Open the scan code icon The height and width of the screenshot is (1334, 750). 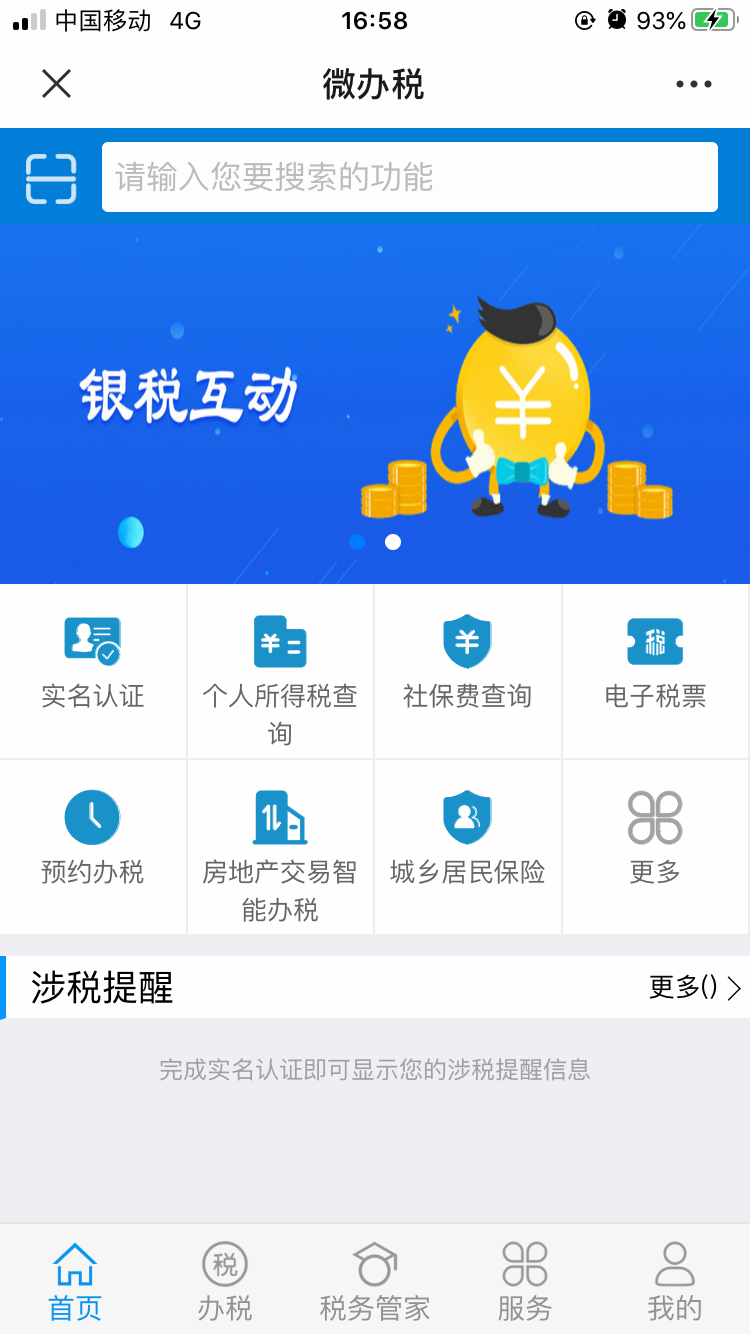point(51,178)
